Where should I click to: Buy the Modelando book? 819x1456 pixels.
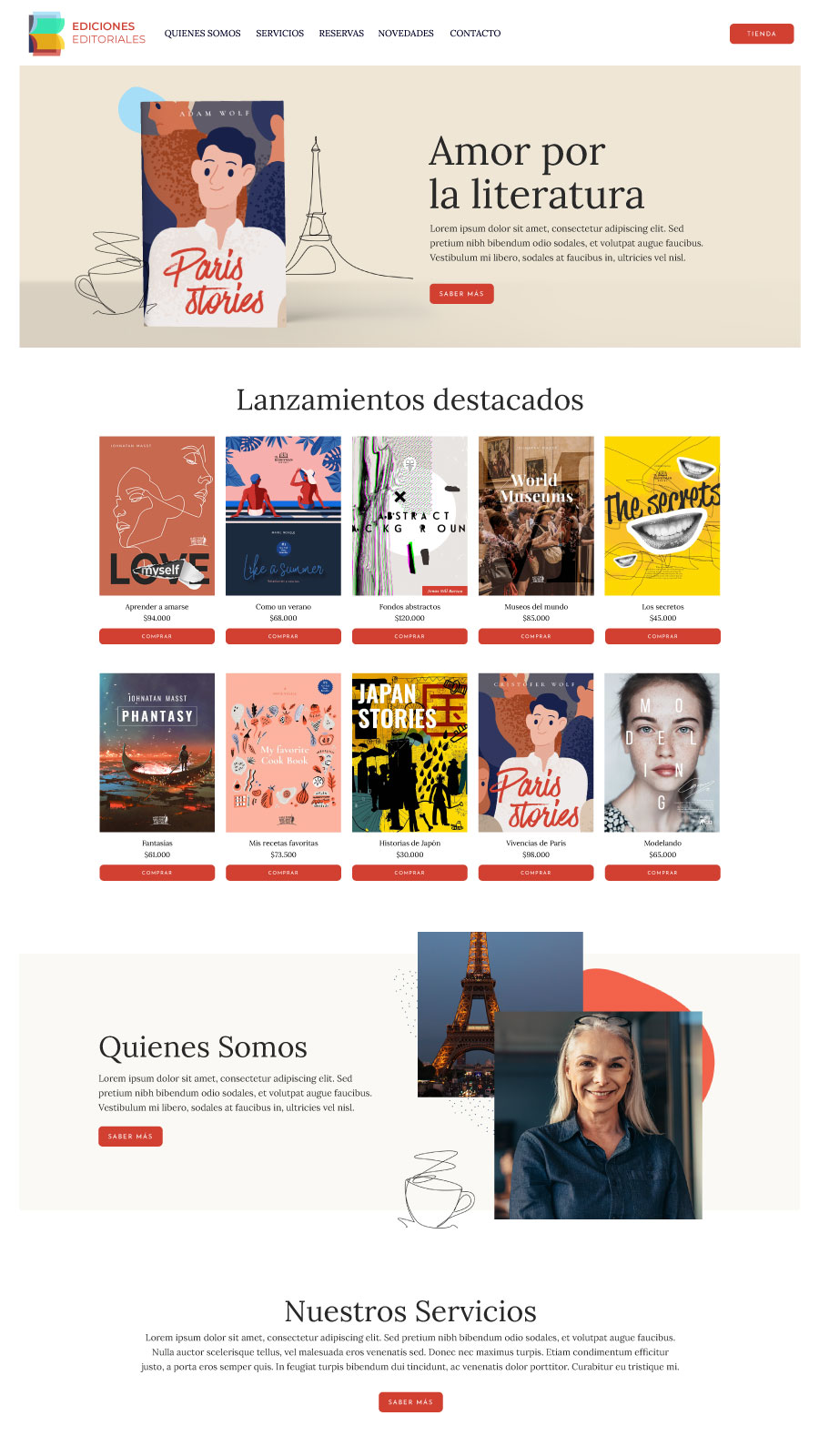coord(662,873)
